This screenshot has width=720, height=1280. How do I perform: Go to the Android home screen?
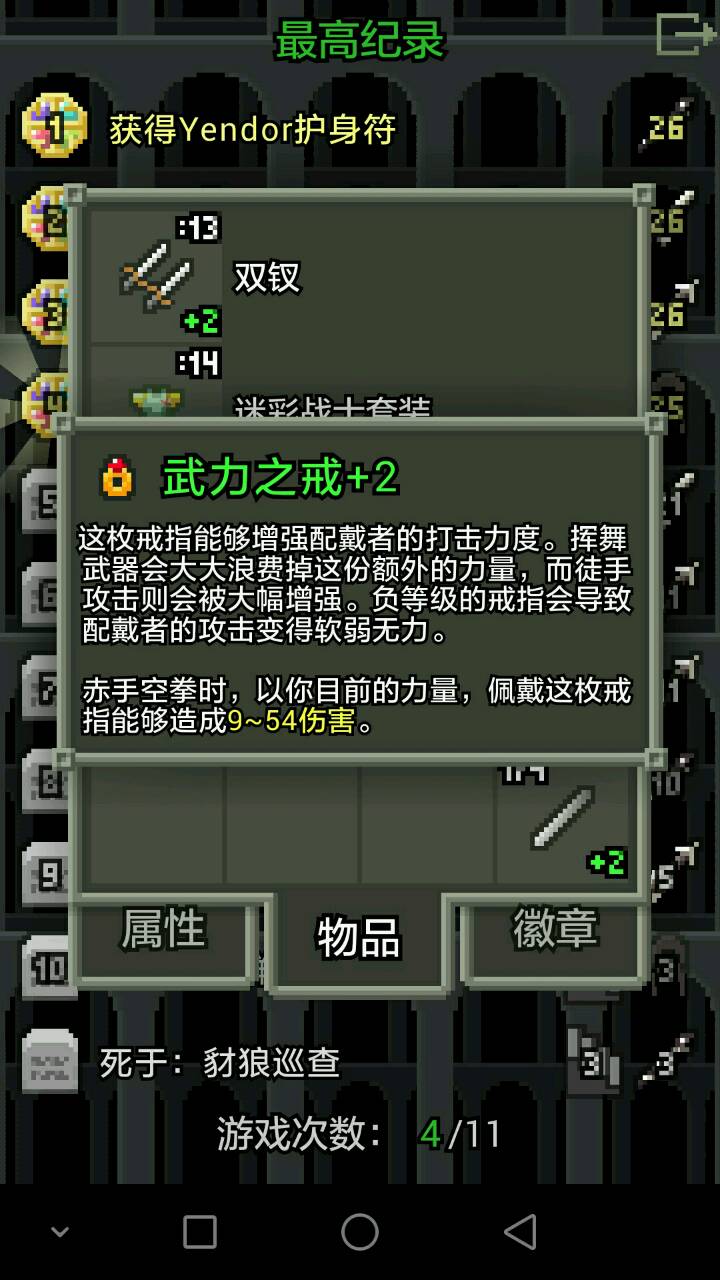360,1232
